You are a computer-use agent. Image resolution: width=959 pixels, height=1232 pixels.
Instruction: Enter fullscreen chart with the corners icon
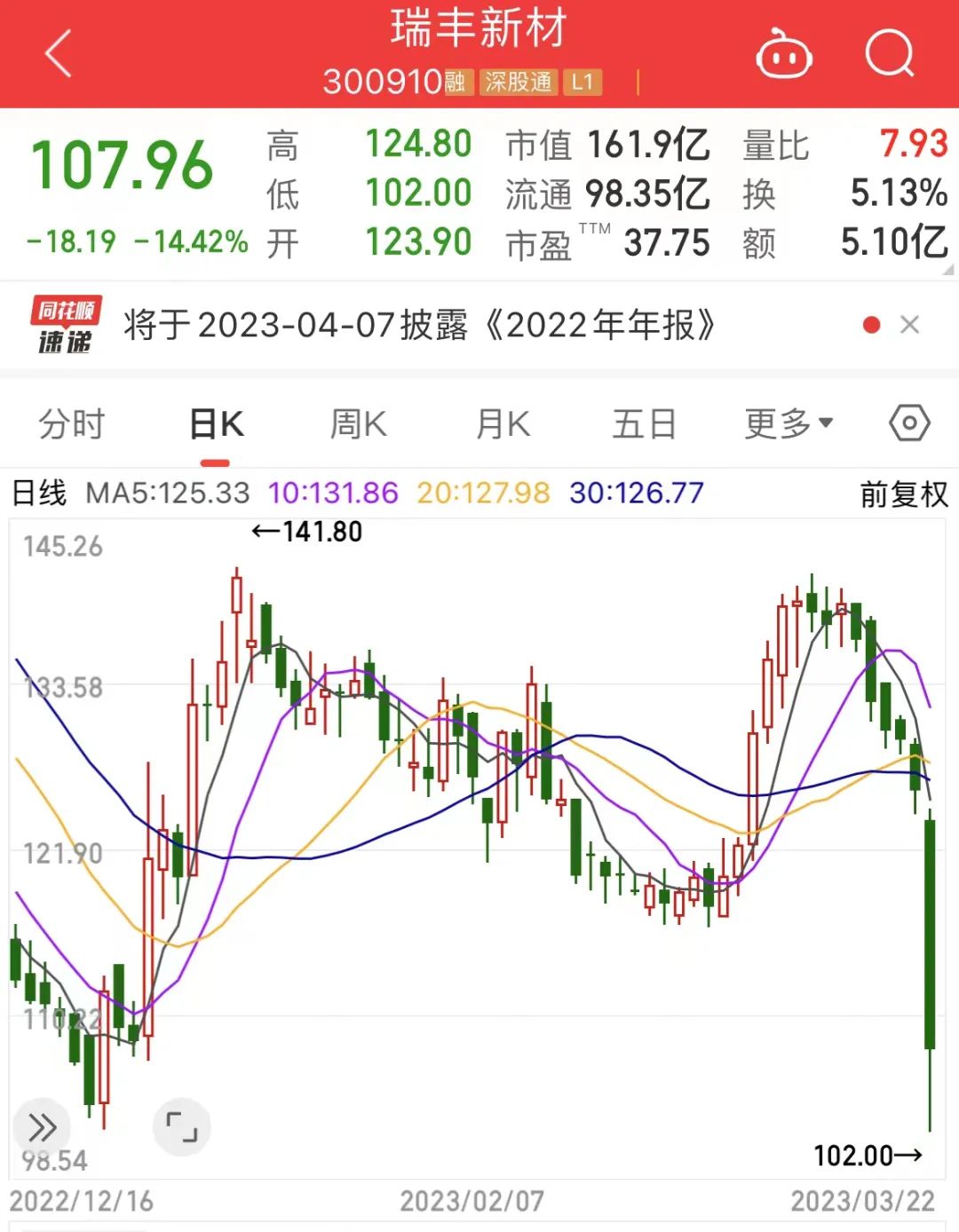point(182,1127)
